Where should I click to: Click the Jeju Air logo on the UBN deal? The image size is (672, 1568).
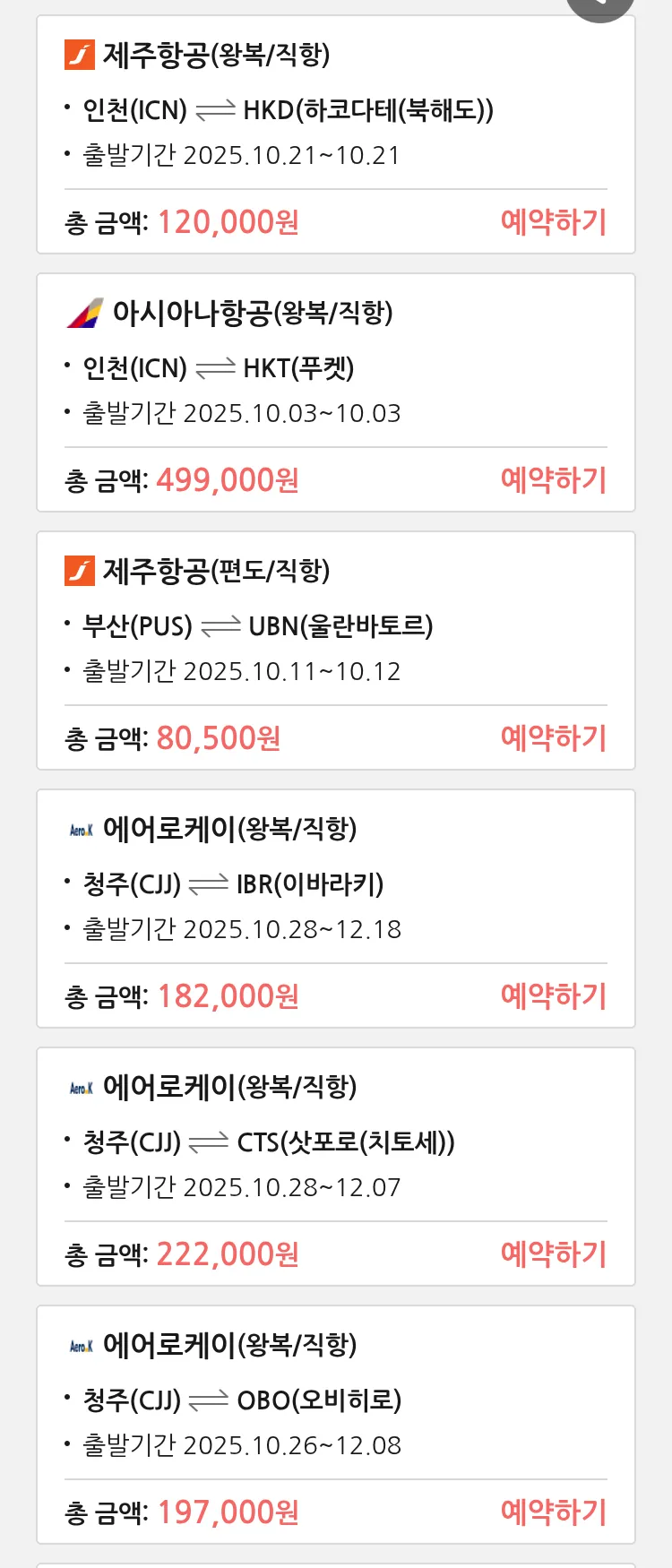[81, 571]
